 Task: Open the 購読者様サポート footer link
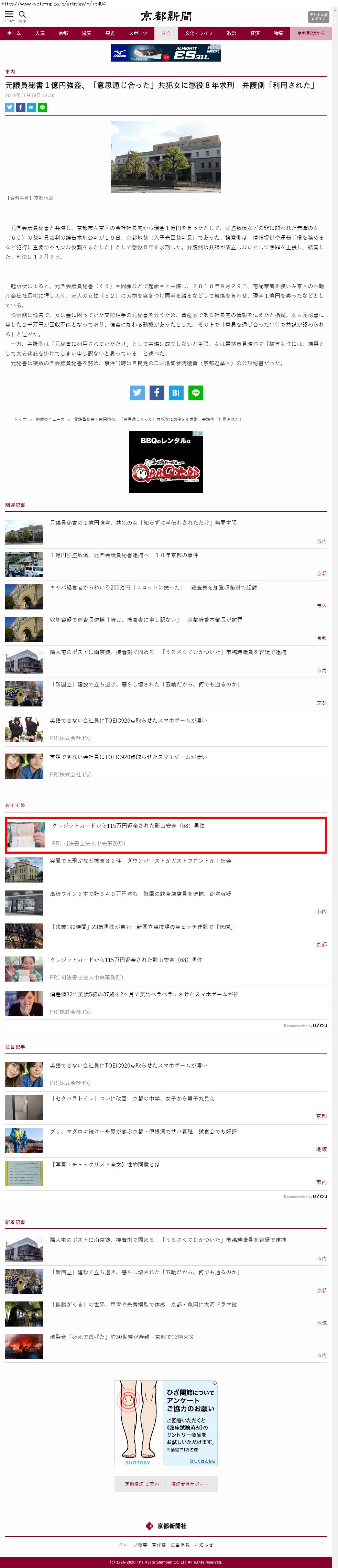tap(189, 1484)
